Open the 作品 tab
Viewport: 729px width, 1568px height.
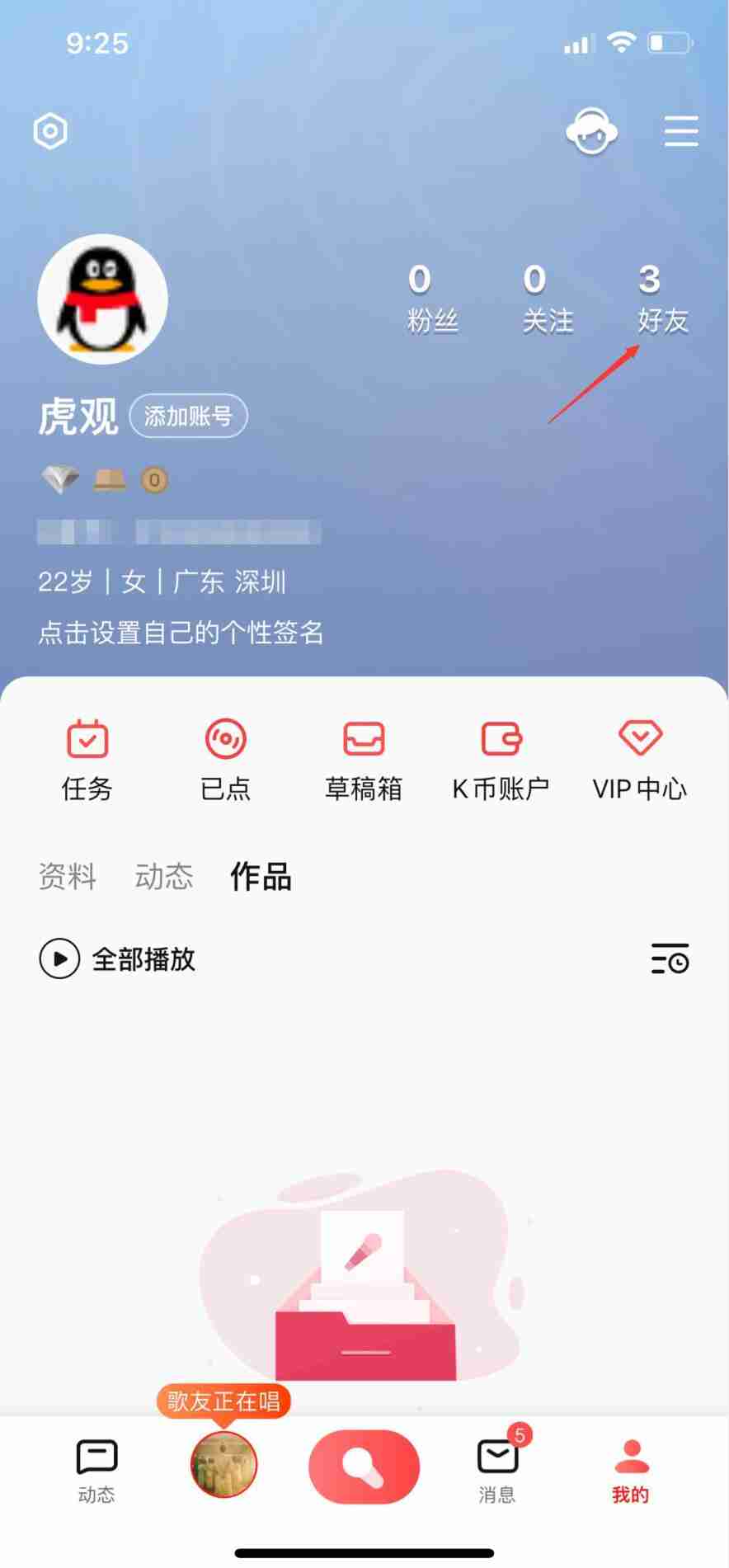point(260,877)
